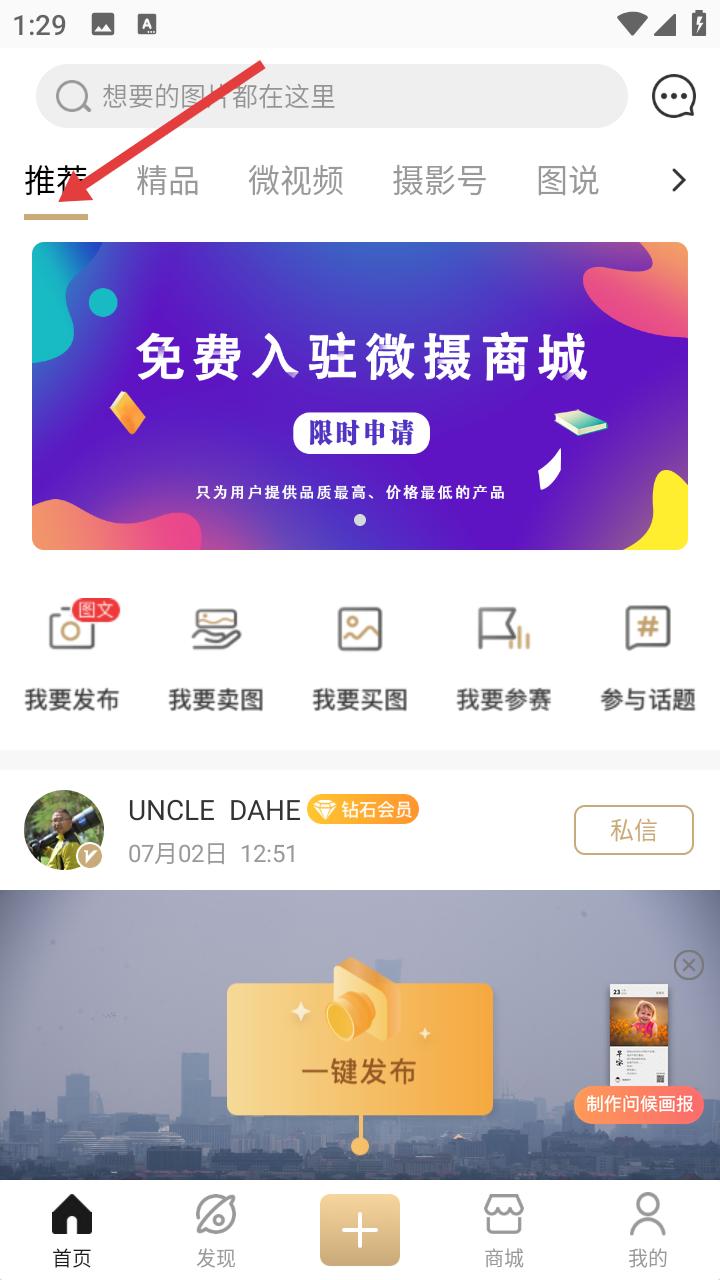Click the 我要参赛 contest flag icon
The image size is (720, 1280).
point(503,629)
